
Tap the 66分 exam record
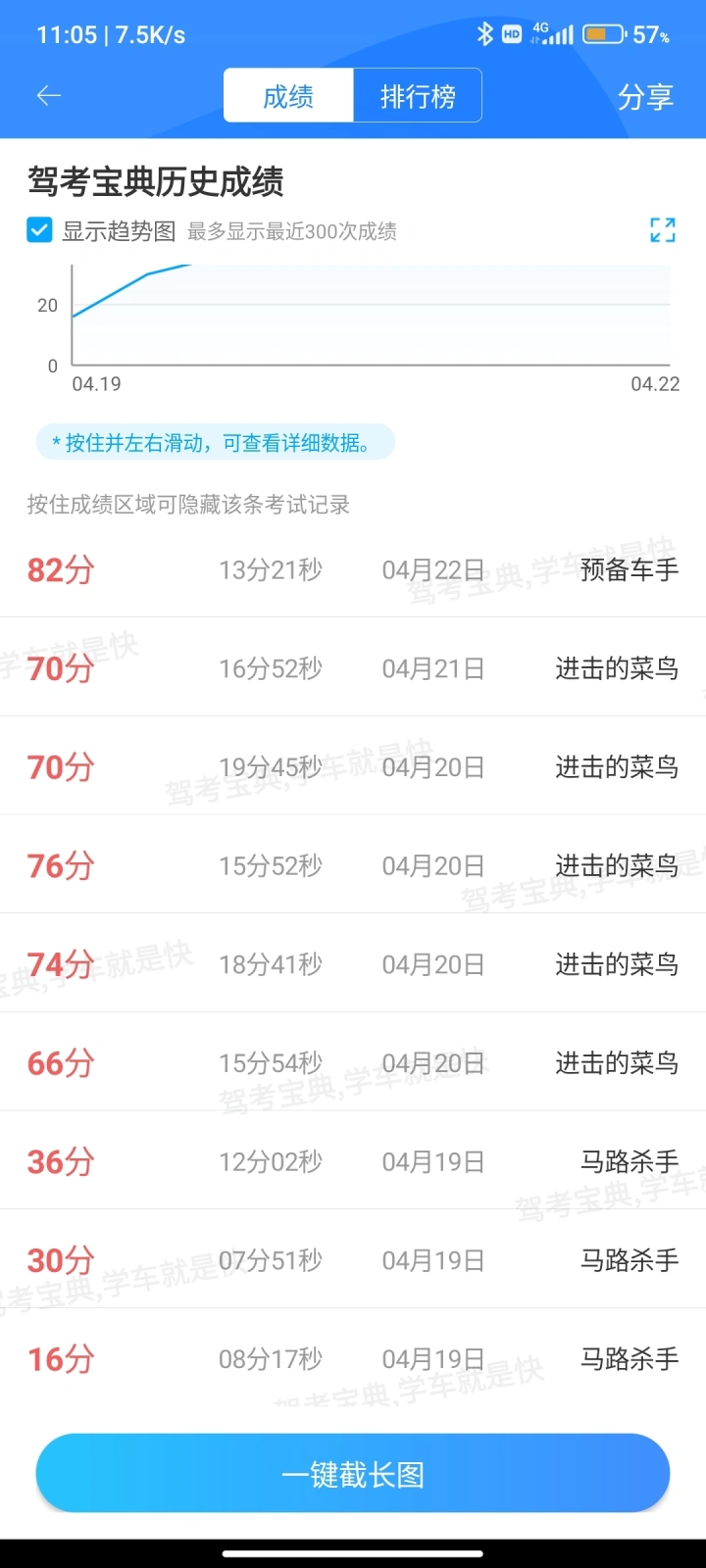(x=353, y=1063)
